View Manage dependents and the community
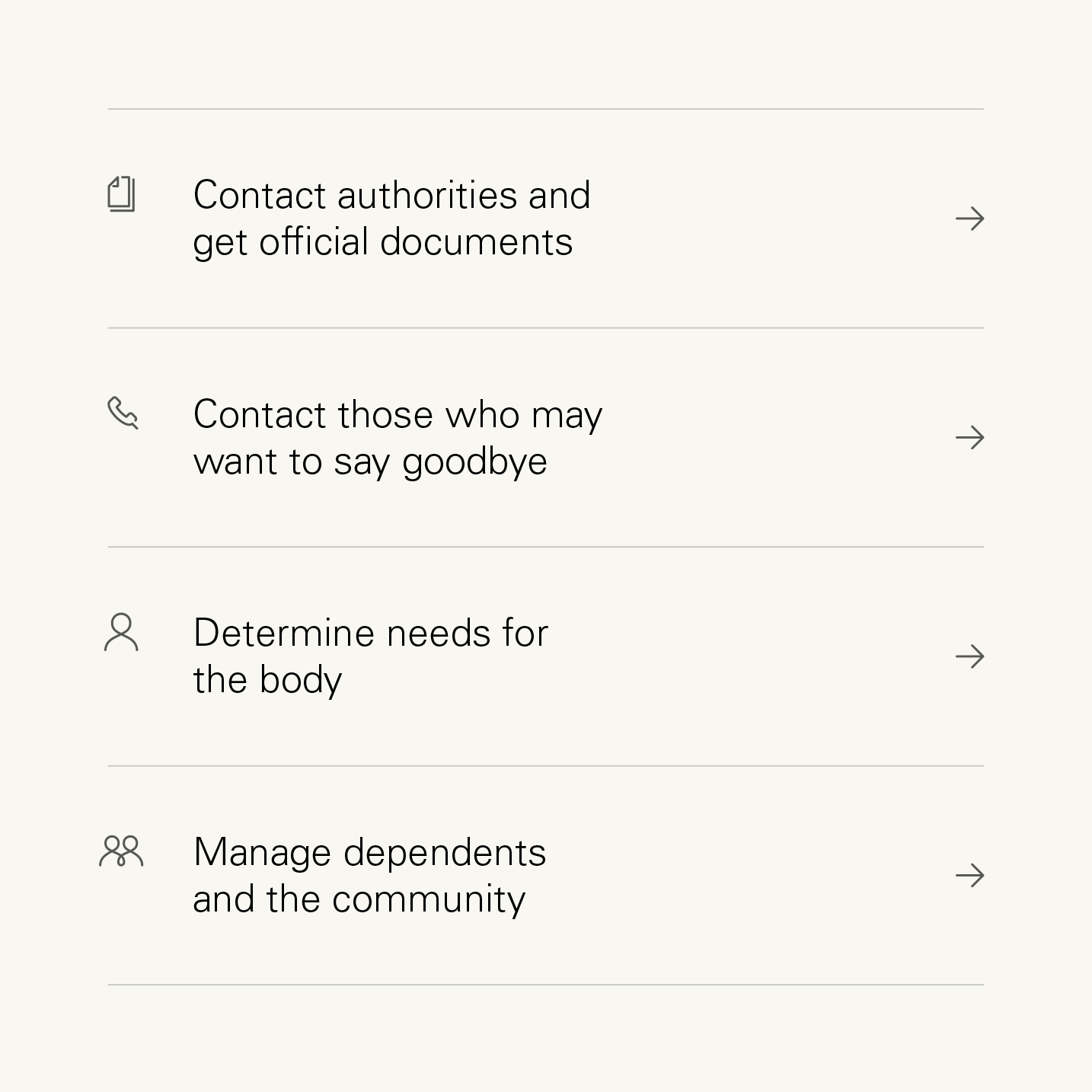 tap(369, 875)
